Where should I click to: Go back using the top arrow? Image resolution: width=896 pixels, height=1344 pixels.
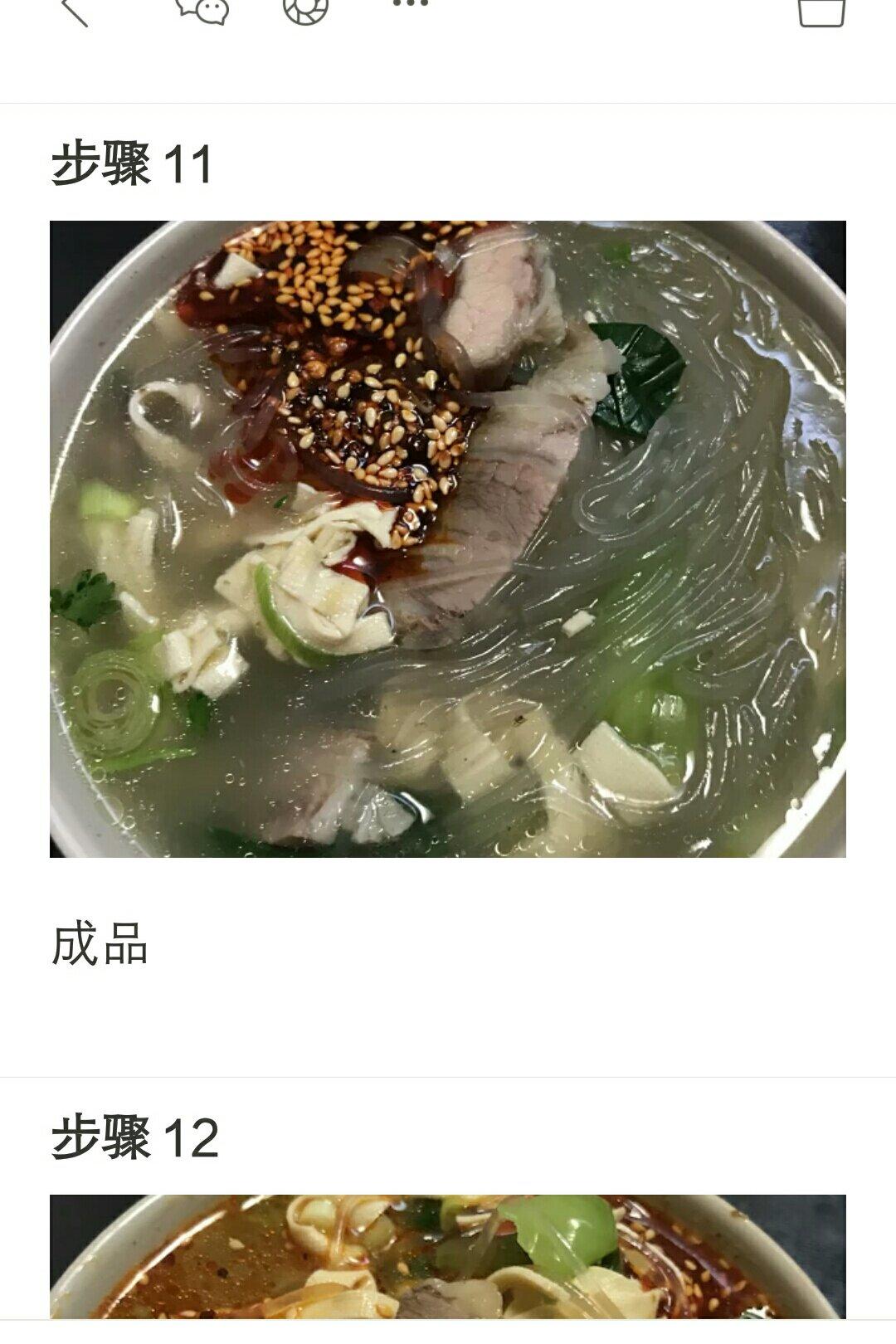coord(75,10)
